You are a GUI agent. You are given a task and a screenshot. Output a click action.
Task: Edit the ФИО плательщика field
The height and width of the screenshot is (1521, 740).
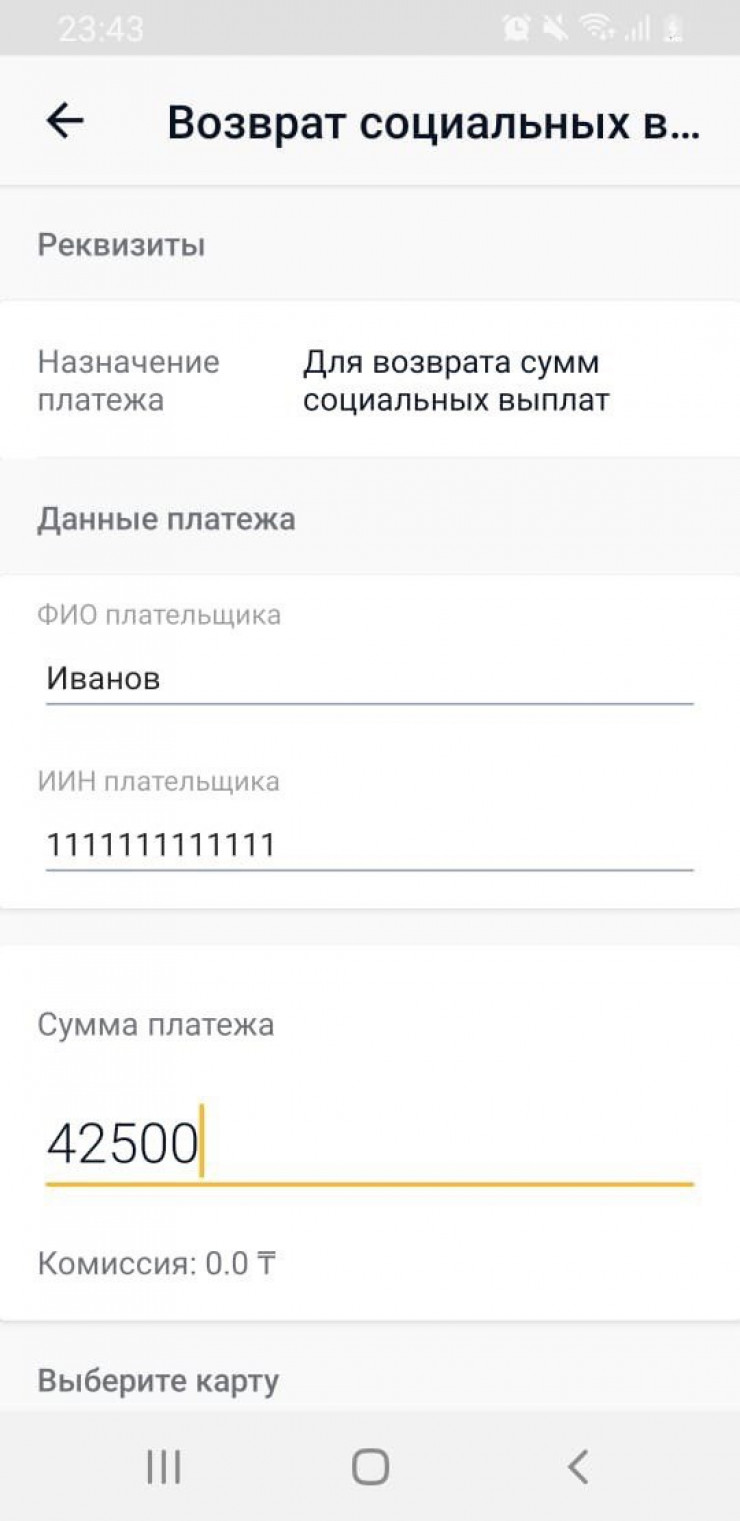coord(368,679)
